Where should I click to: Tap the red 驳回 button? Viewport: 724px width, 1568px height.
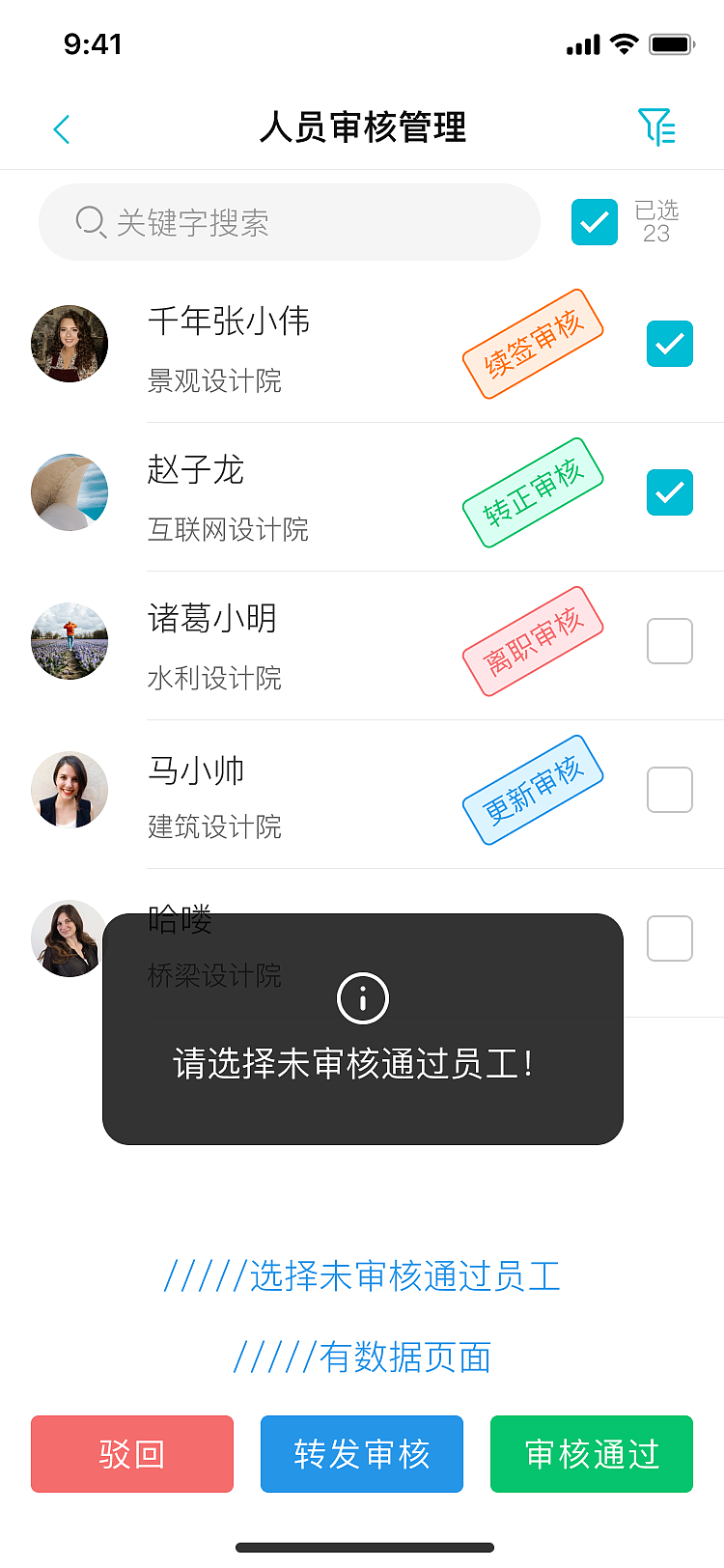132,1454
